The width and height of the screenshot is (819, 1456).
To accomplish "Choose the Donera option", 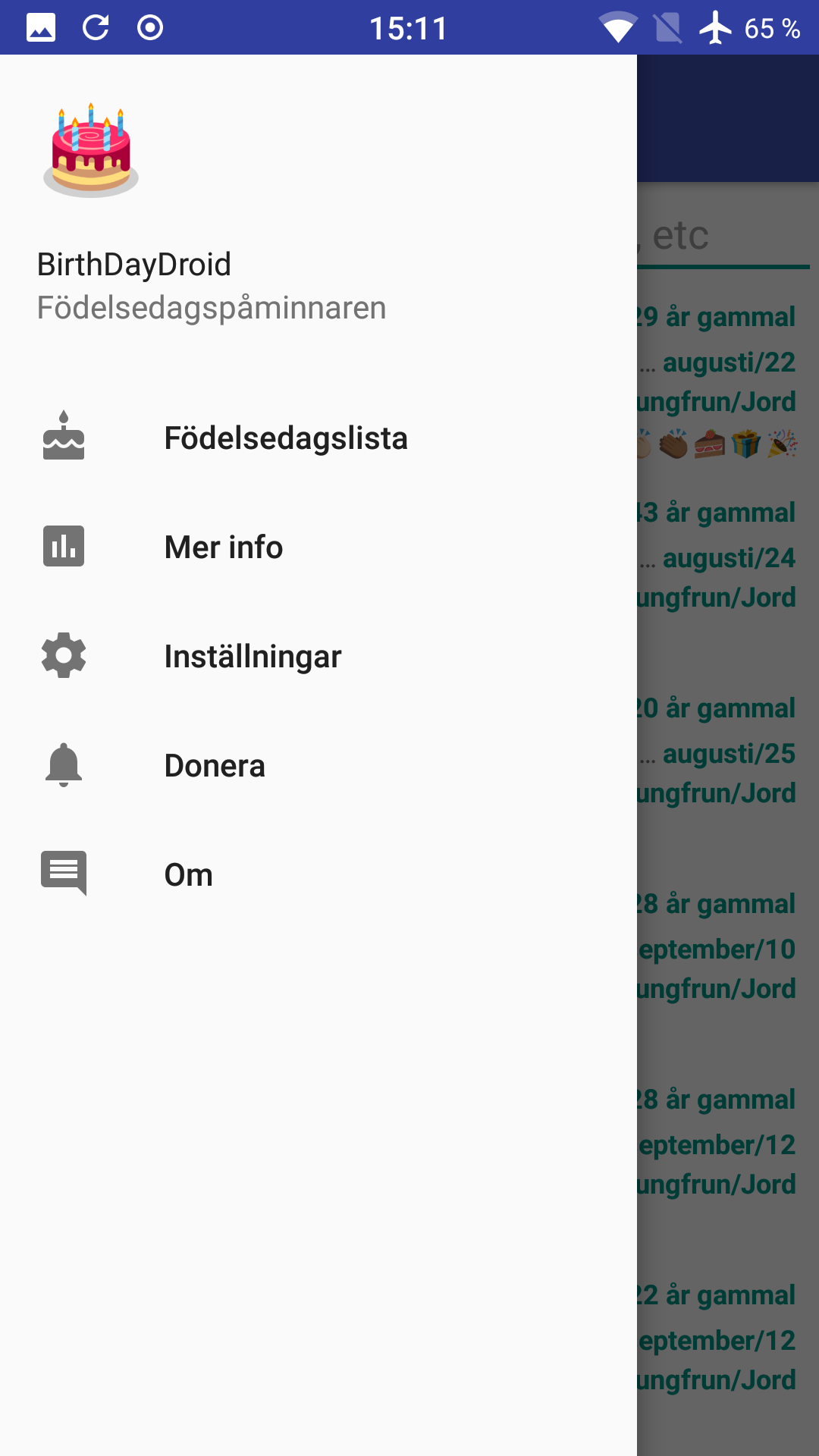I will [214, 766].
